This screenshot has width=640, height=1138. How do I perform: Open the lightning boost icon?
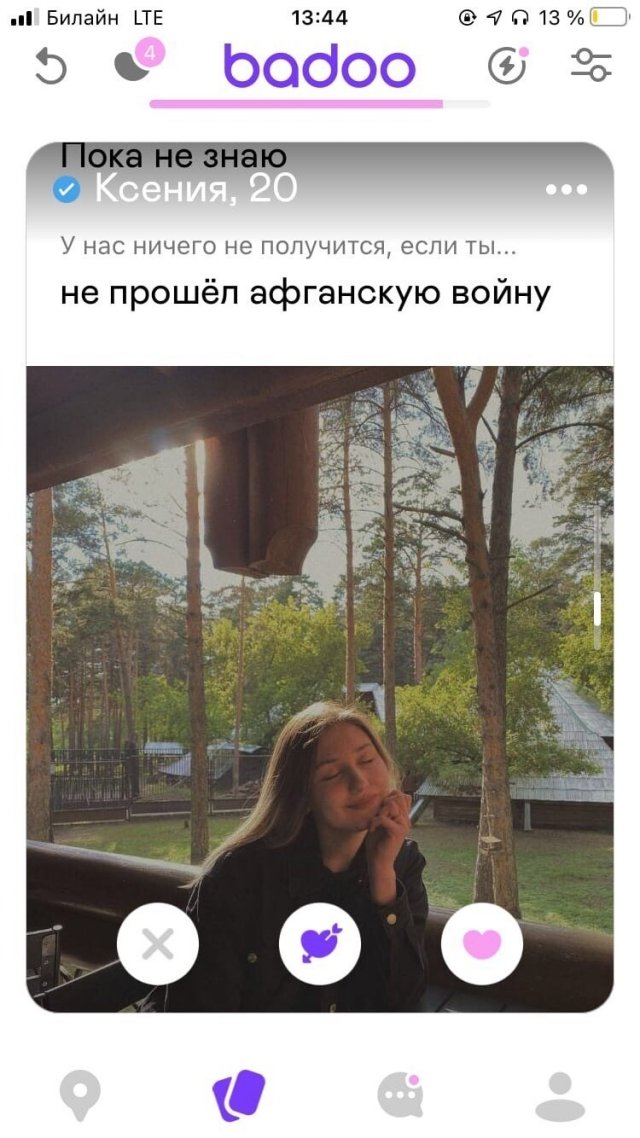pos(506,66)
